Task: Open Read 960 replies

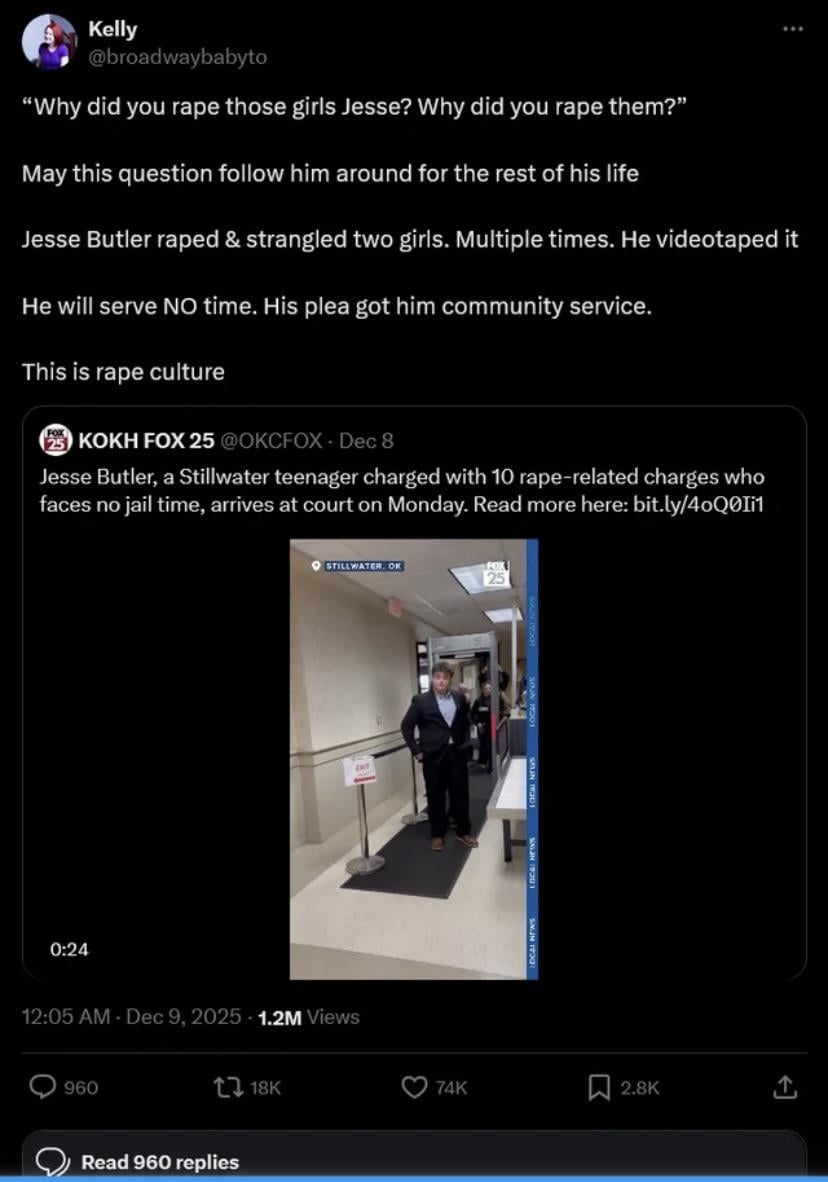Action: click(159, 1162)
